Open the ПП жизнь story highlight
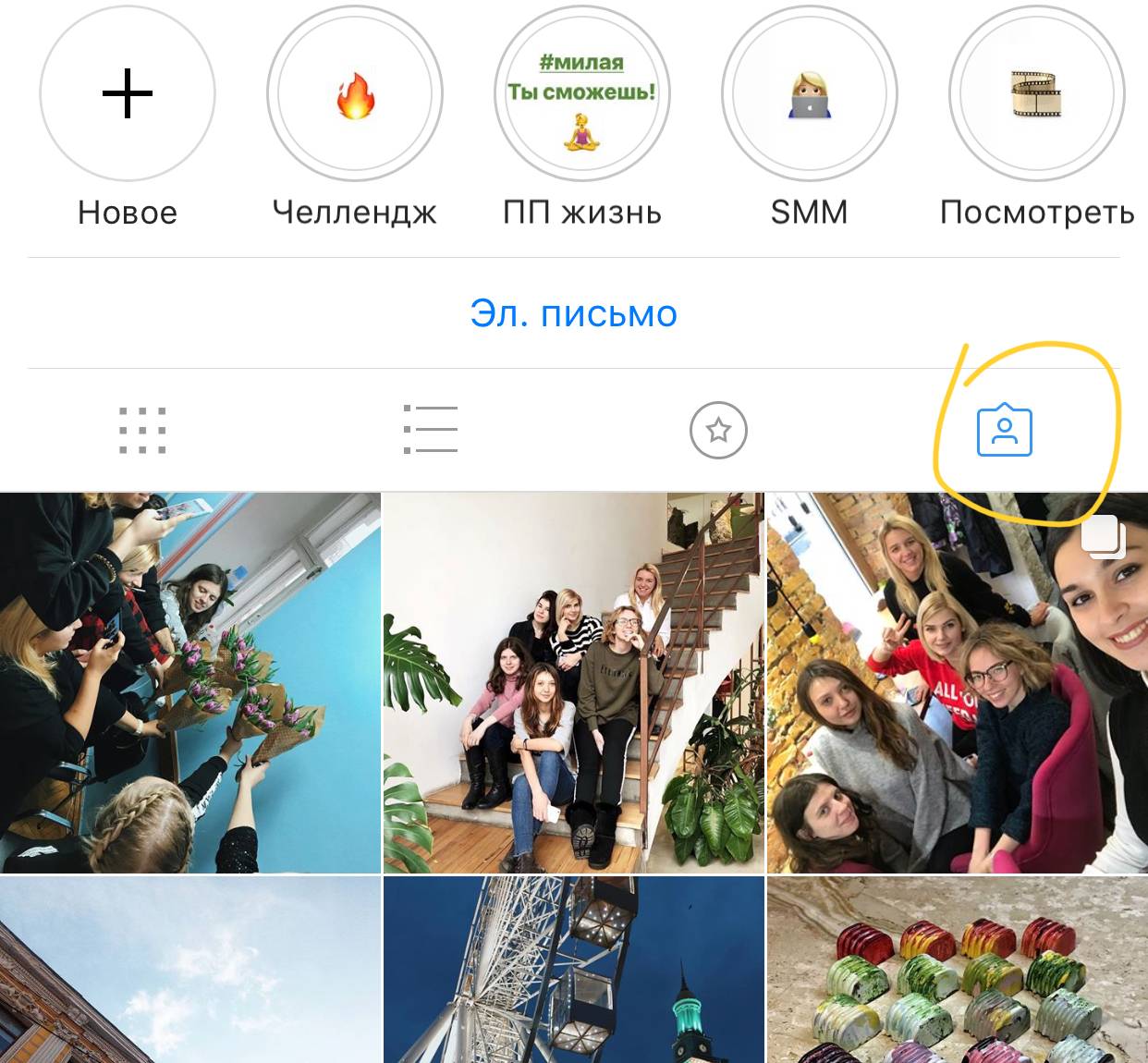 pyautogui.click(x=582, y=93)
